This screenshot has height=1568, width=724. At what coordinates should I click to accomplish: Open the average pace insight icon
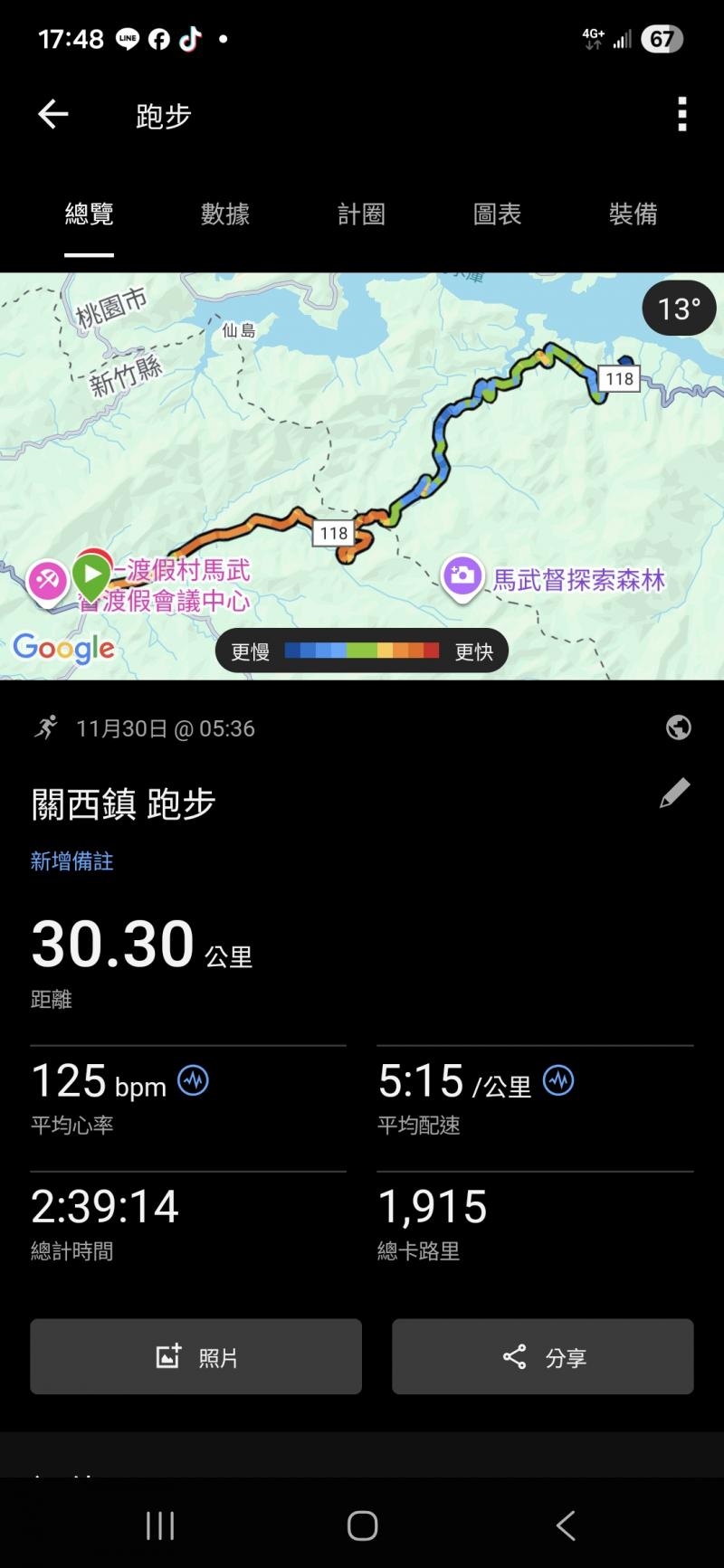coord(558,1080)
